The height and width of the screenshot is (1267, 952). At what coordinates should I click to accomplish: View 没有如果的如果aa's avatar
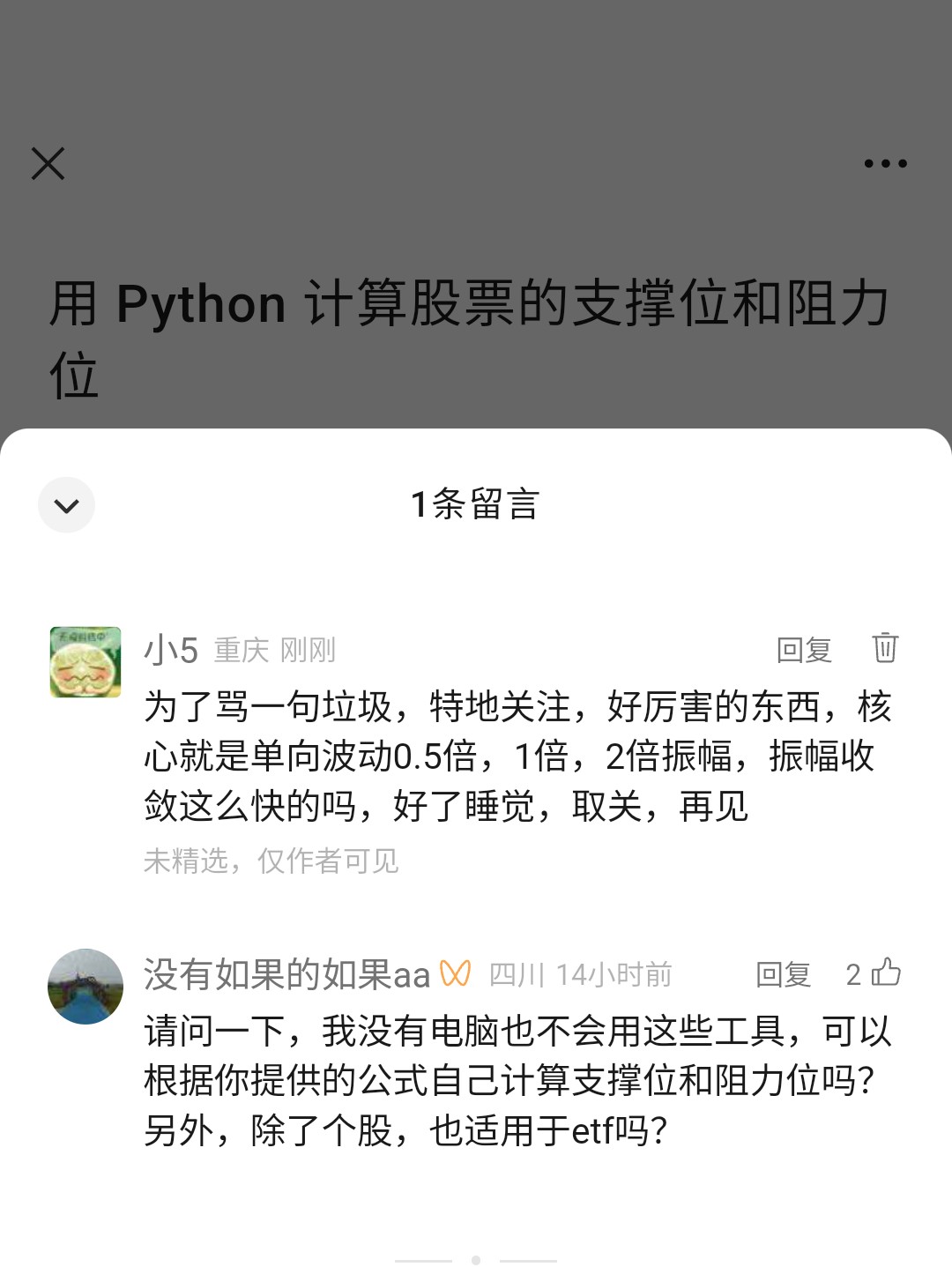click(86, 987)
